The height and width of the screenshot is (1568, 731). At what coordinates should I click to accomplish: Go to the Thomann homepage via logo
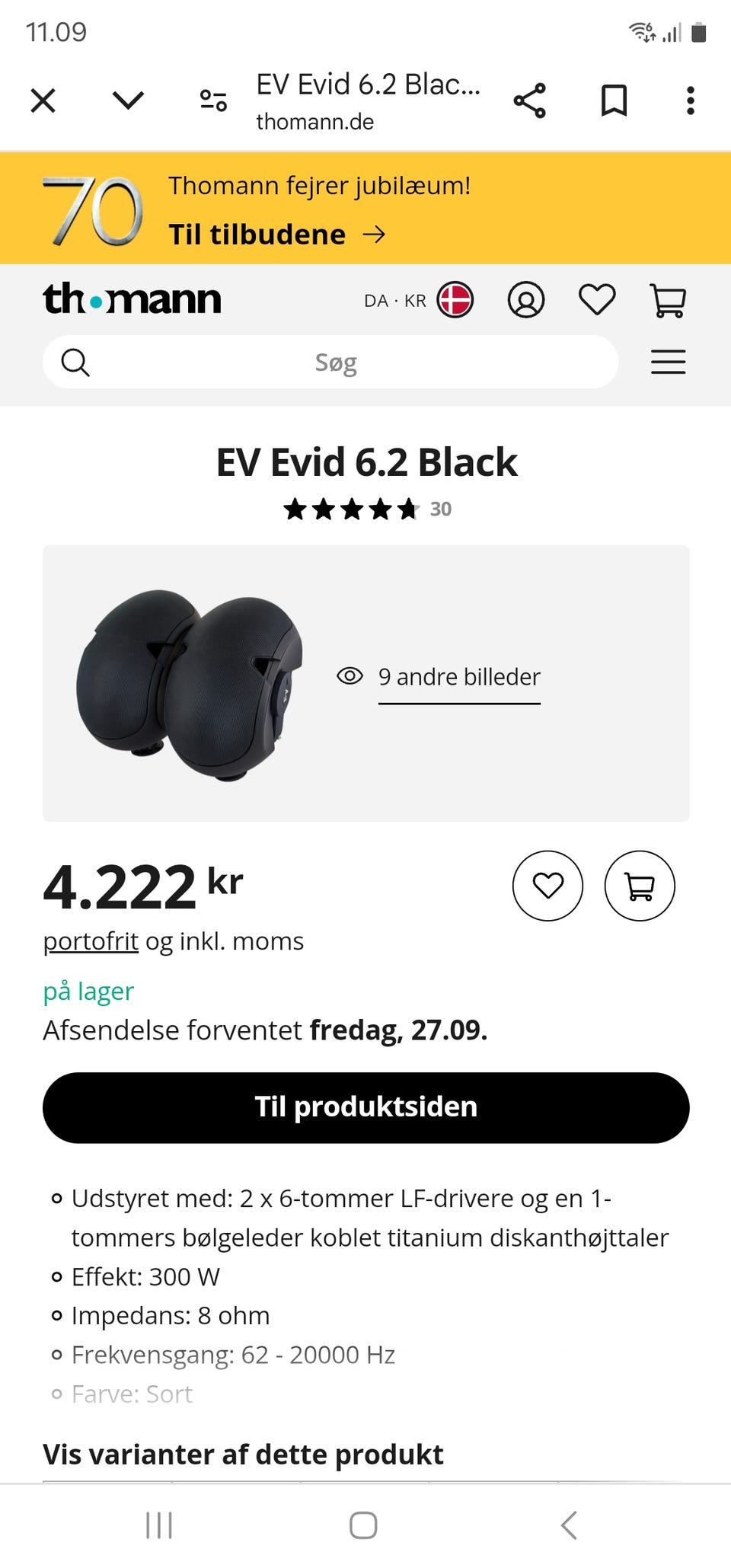(132, 299)
